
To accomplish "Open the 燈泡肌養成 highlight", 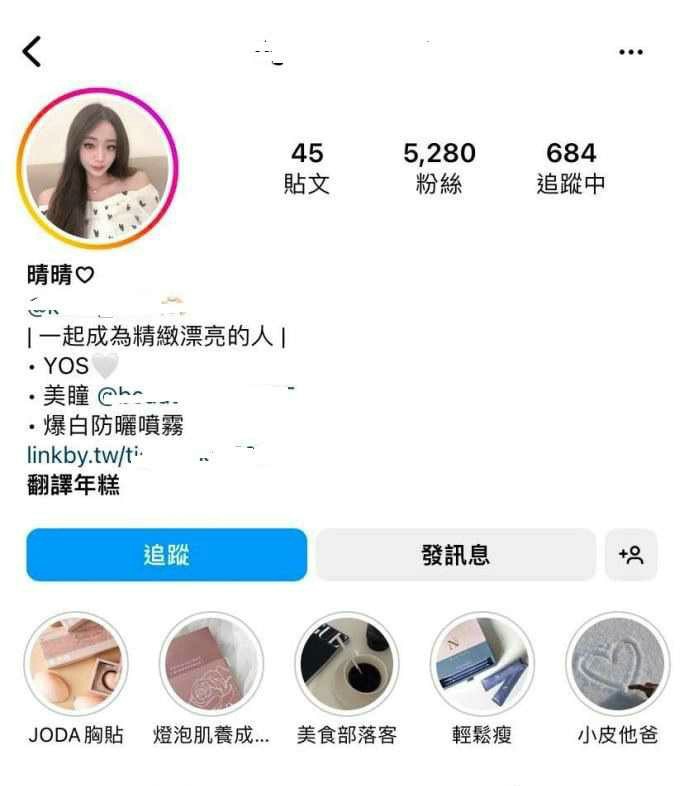I will (211, 665).
